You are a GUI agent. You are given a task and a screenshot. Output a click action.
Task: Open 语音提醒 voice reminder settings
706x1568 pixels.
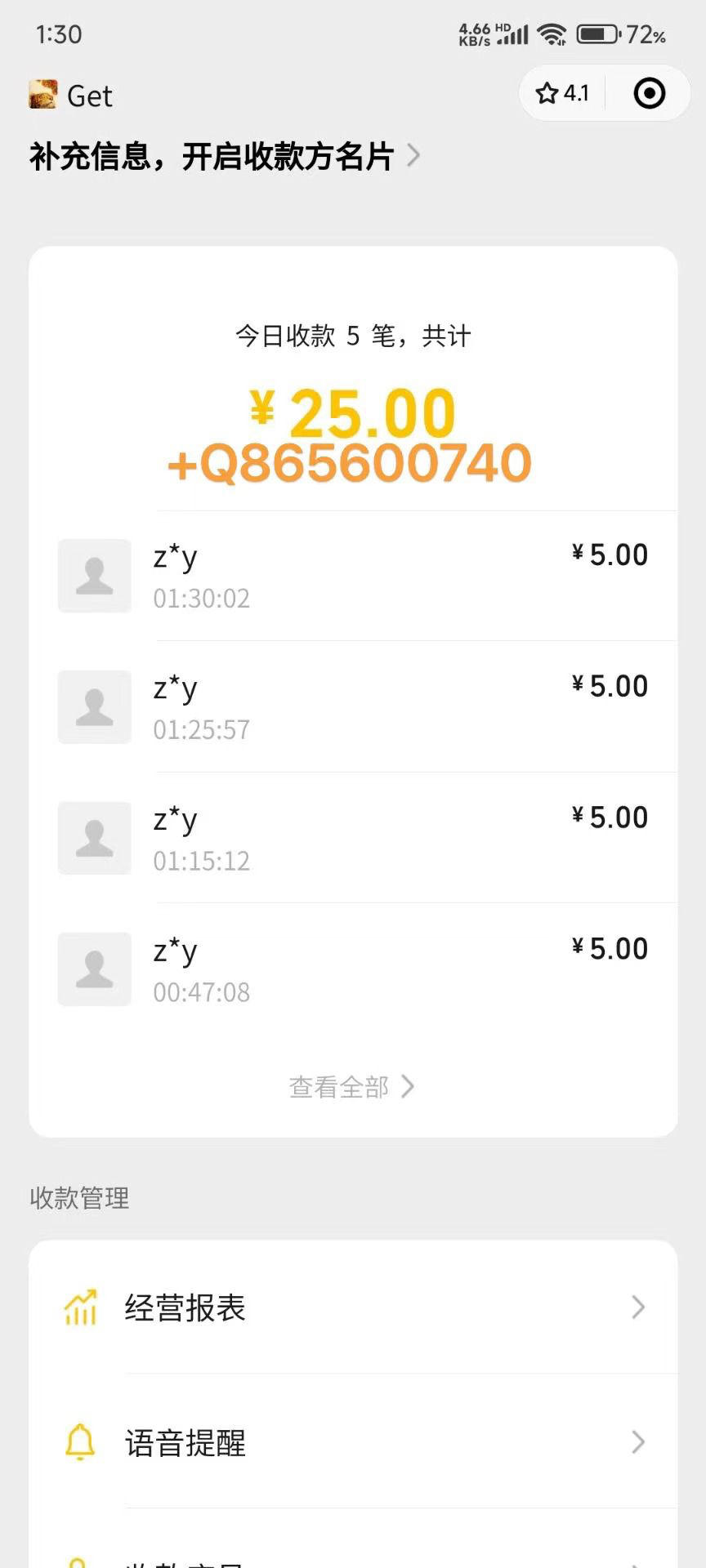coord(353,1442)
